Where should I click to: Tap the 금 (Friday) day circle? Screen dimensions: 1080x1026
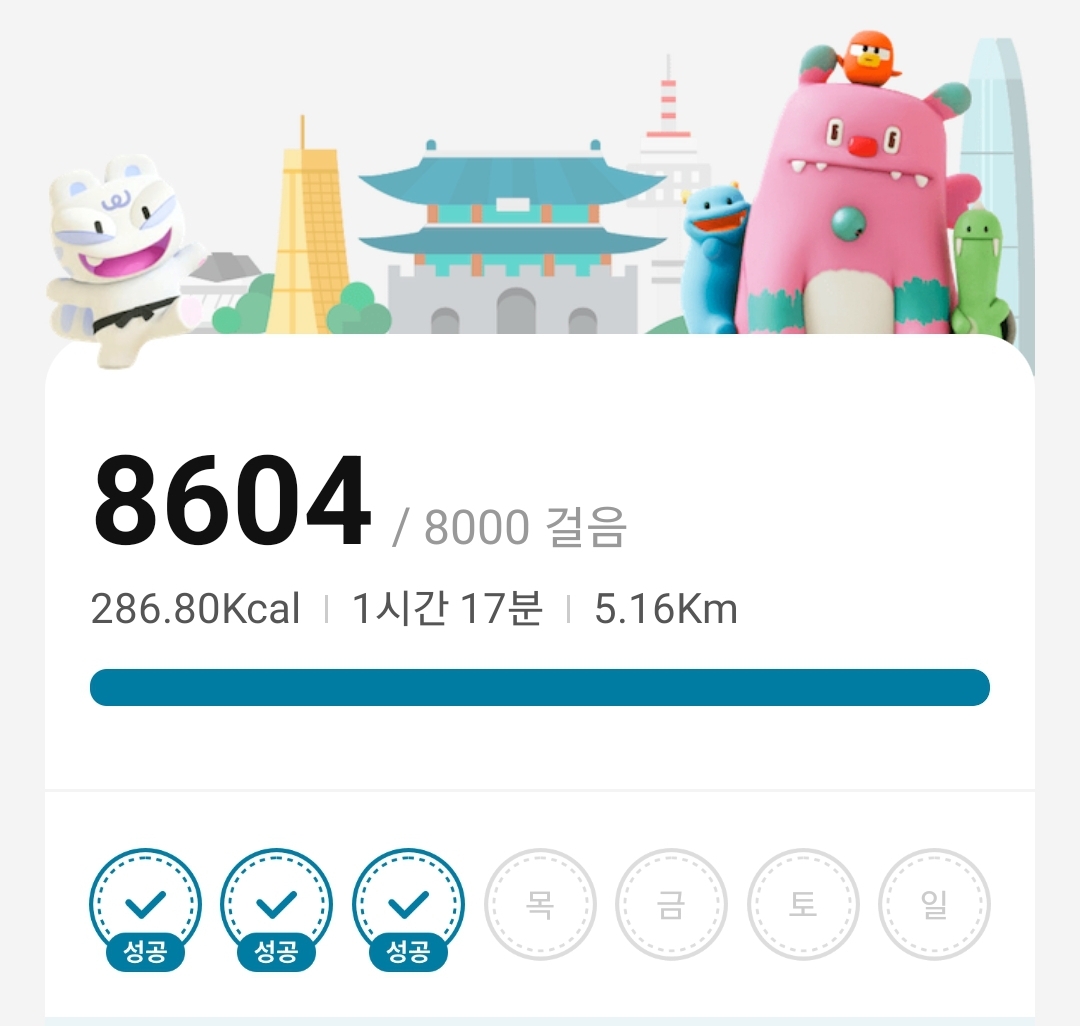point(671,904)
